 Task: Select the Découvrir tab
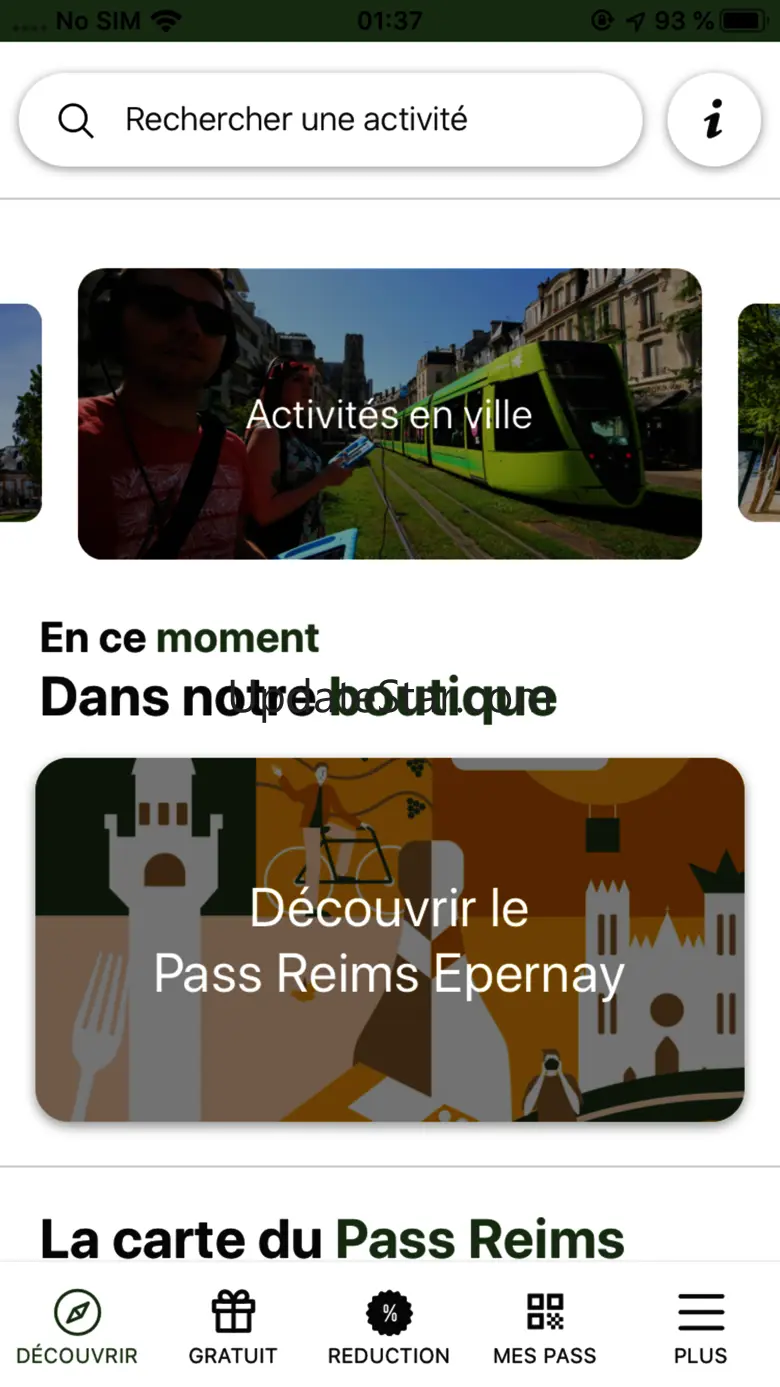77,1328
